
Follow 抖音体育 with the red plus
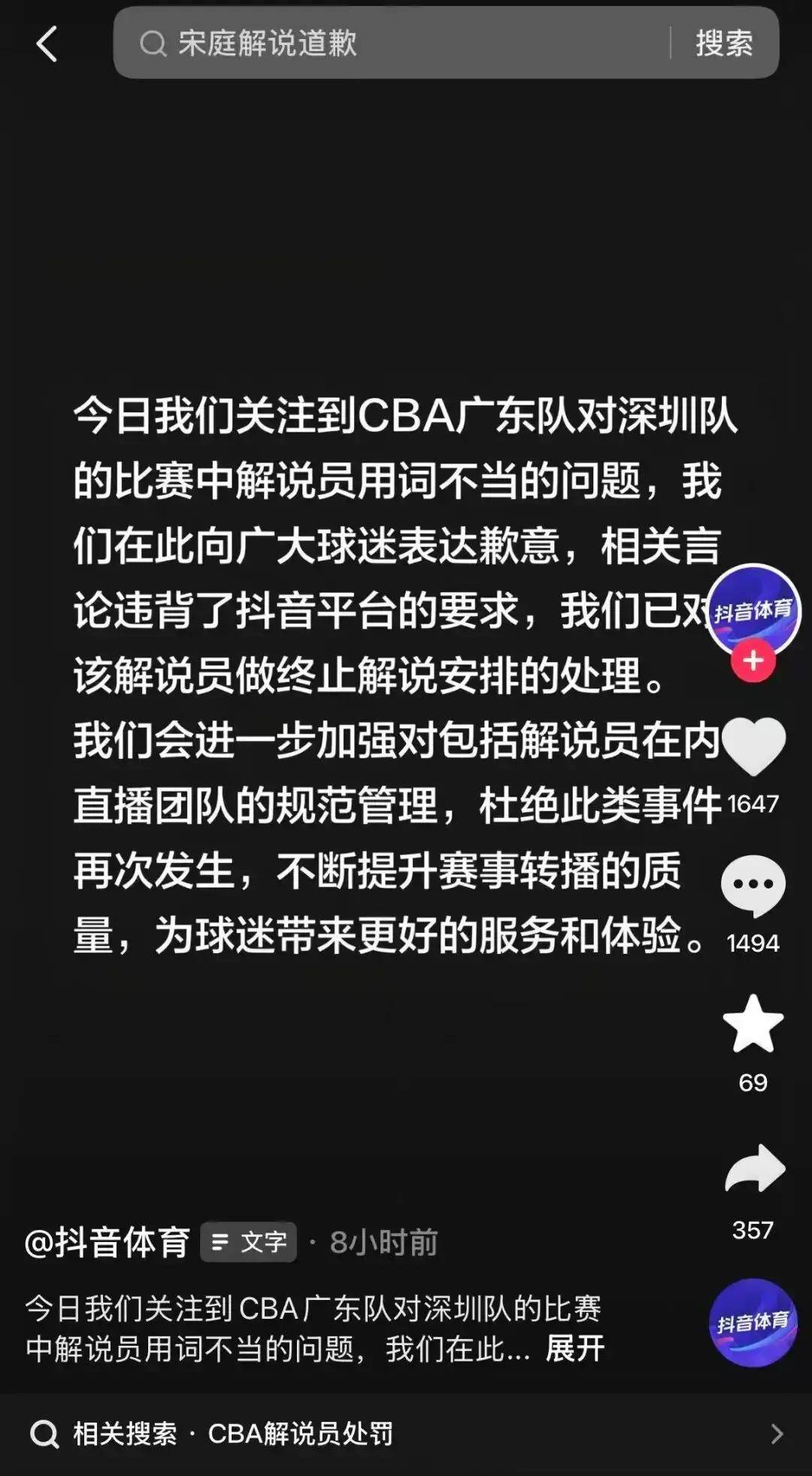753,661
